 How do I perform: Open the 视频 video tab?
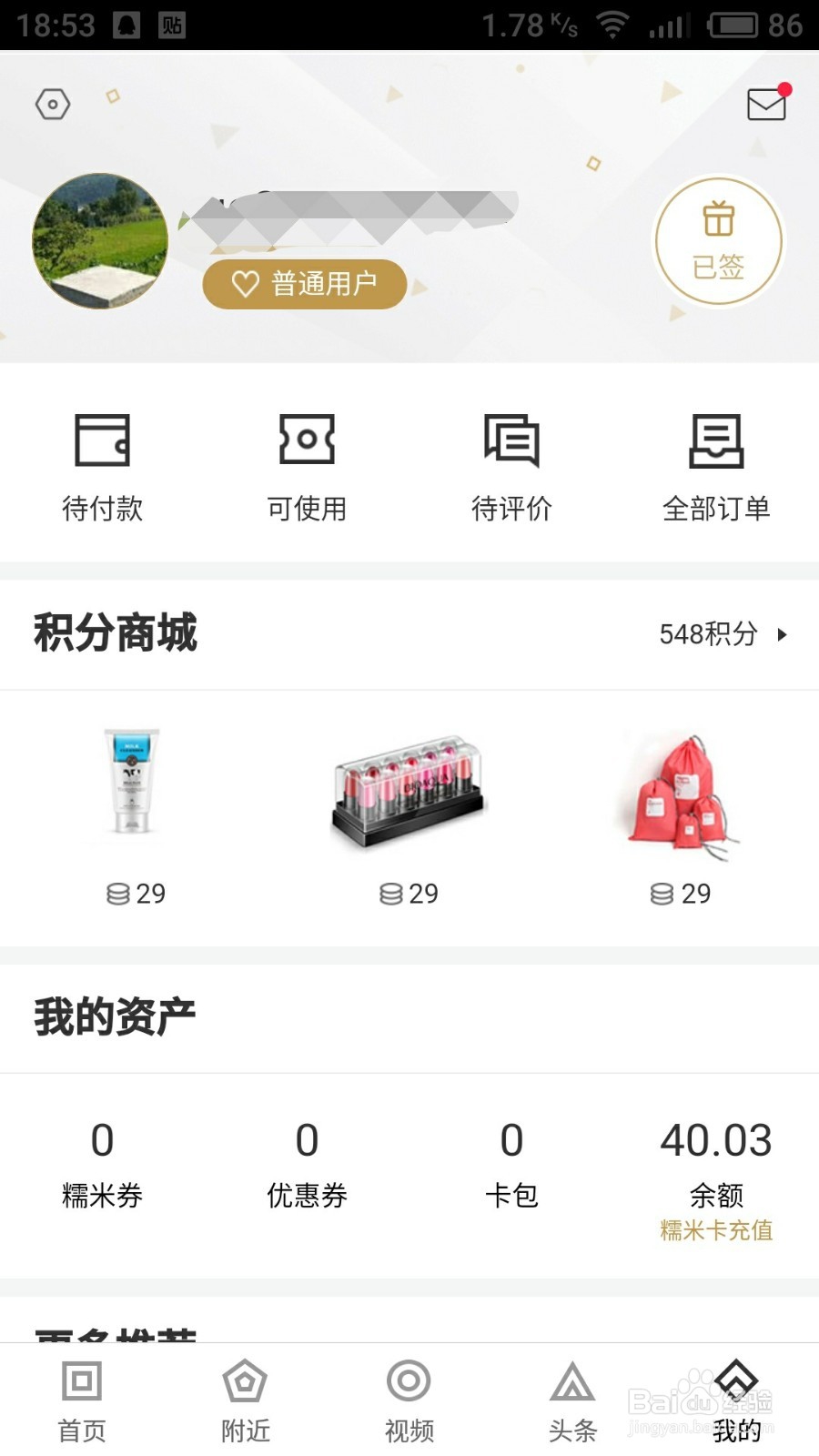409,1401
